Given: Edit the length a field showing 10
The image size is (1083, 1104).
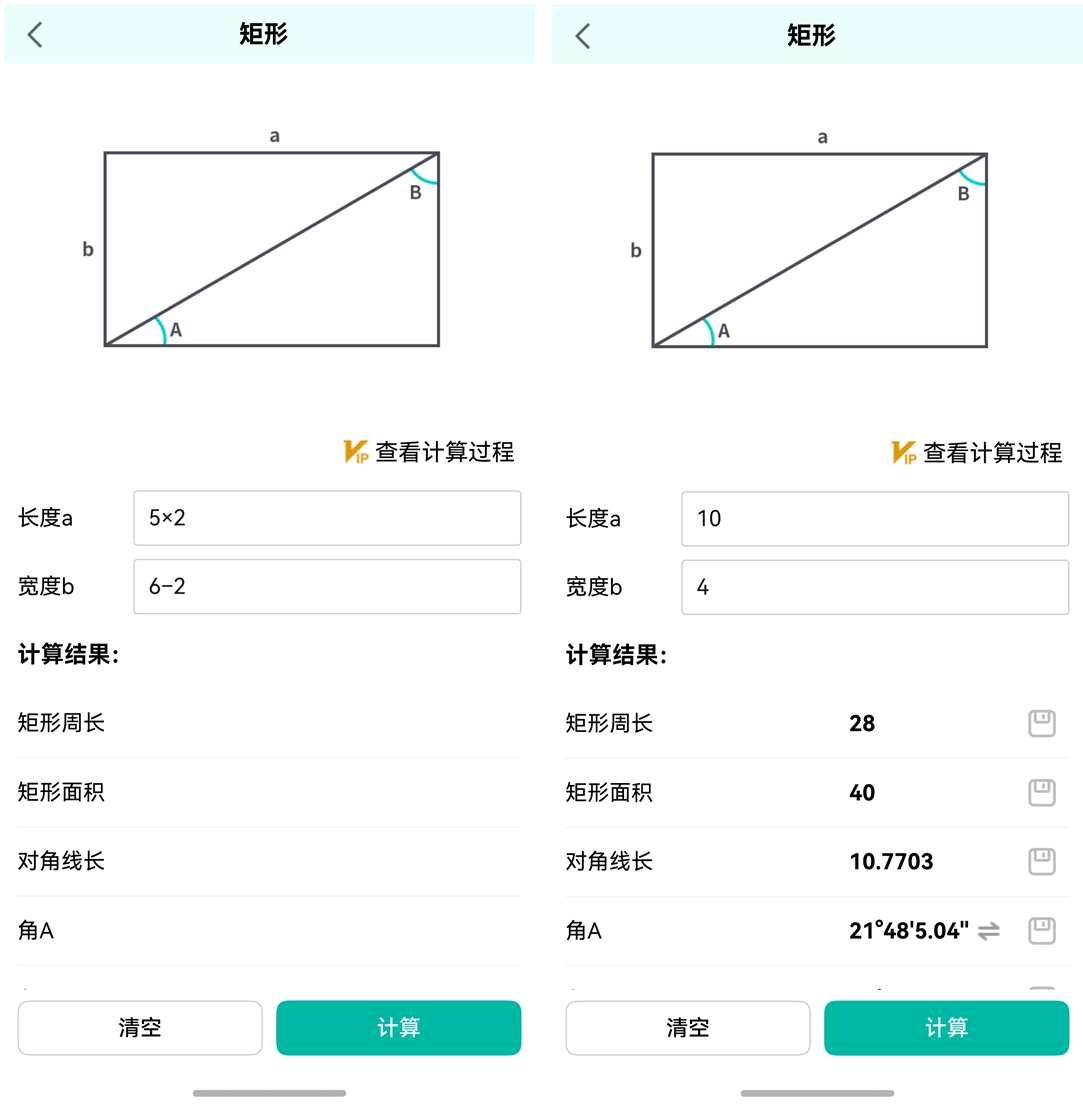Looking at the screenshot, I should pos(875,518).
